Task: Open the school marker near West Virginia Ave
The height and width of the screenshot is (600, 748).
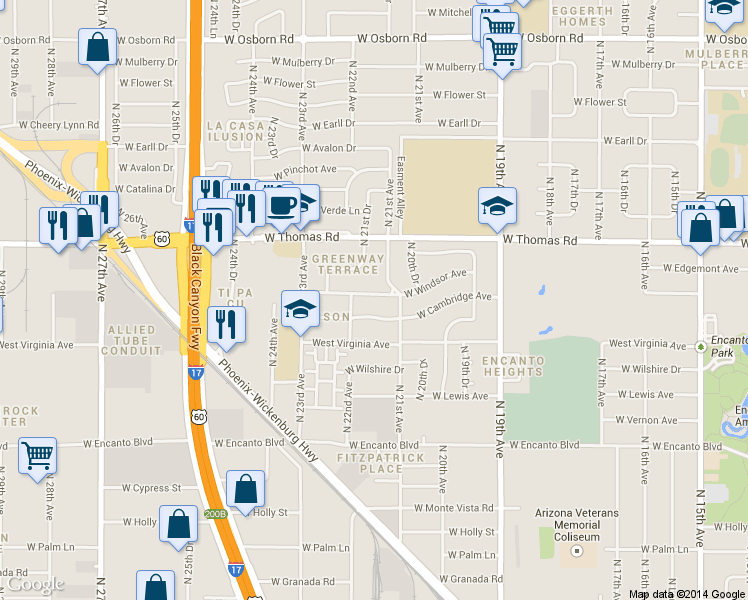Action: click(x=300, y=312)
